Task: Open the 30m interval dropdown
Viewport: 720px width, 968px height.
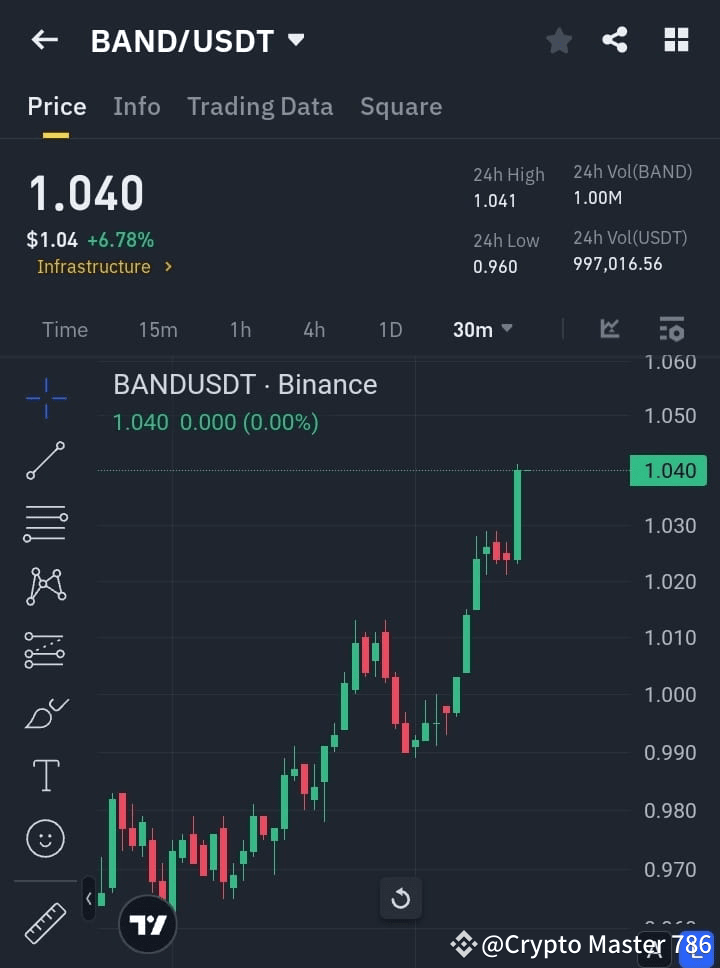Action: pos(482,329)
